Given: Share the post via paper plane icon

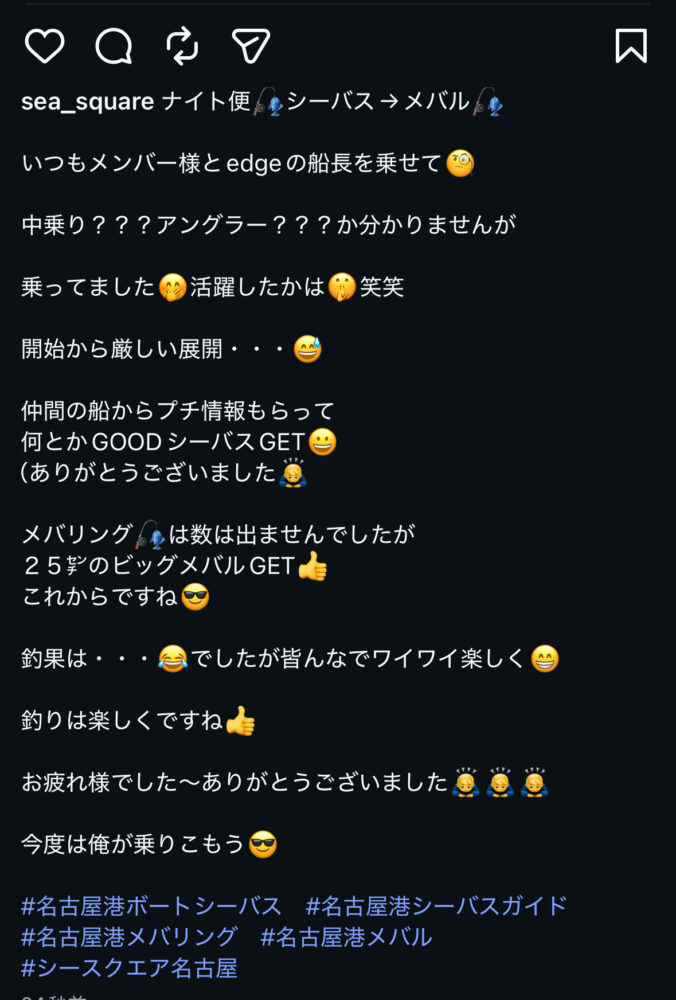Looking at the screenshot, I should pyautogui.click(x=250, y=45).
